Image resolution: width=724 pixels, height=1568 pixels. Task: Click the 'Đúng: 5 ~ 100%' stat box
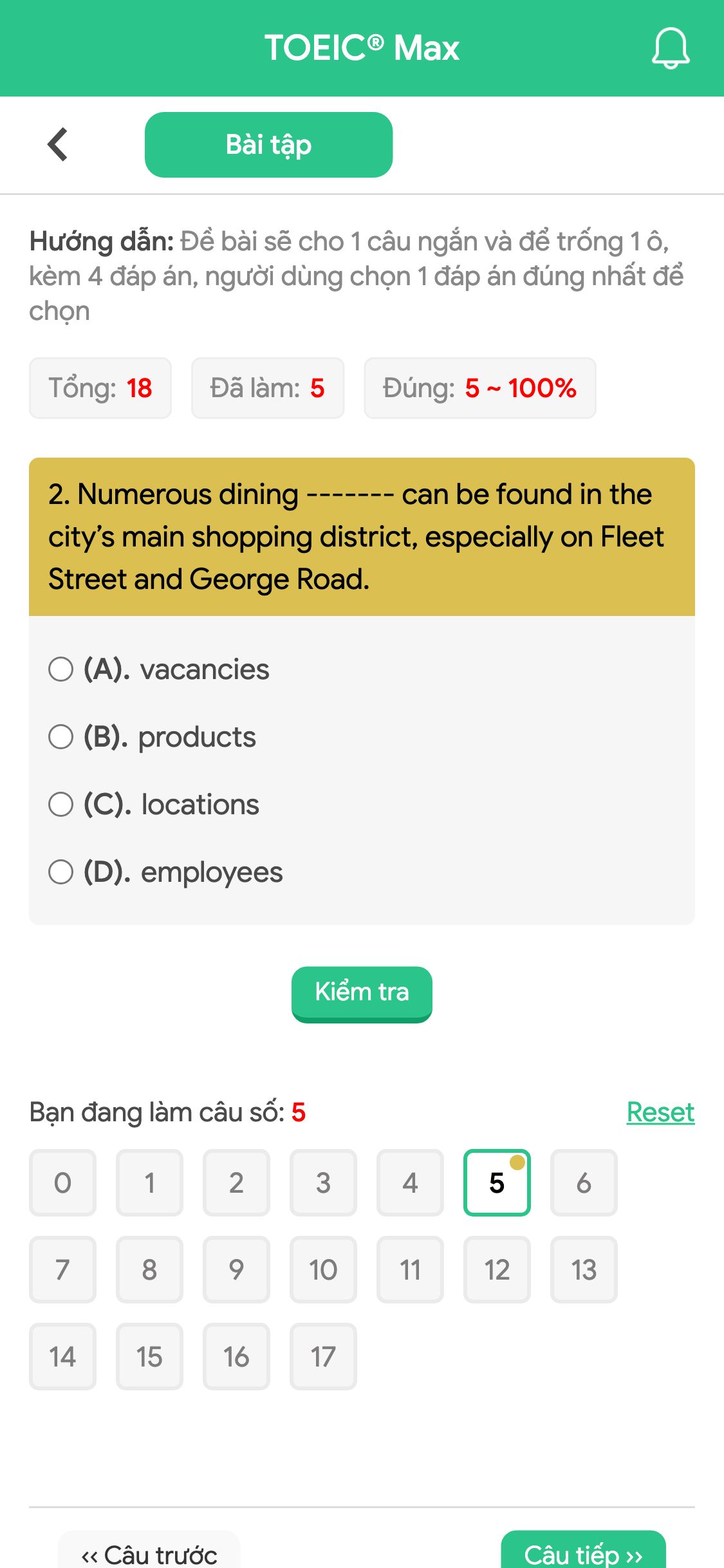(481, 387)
